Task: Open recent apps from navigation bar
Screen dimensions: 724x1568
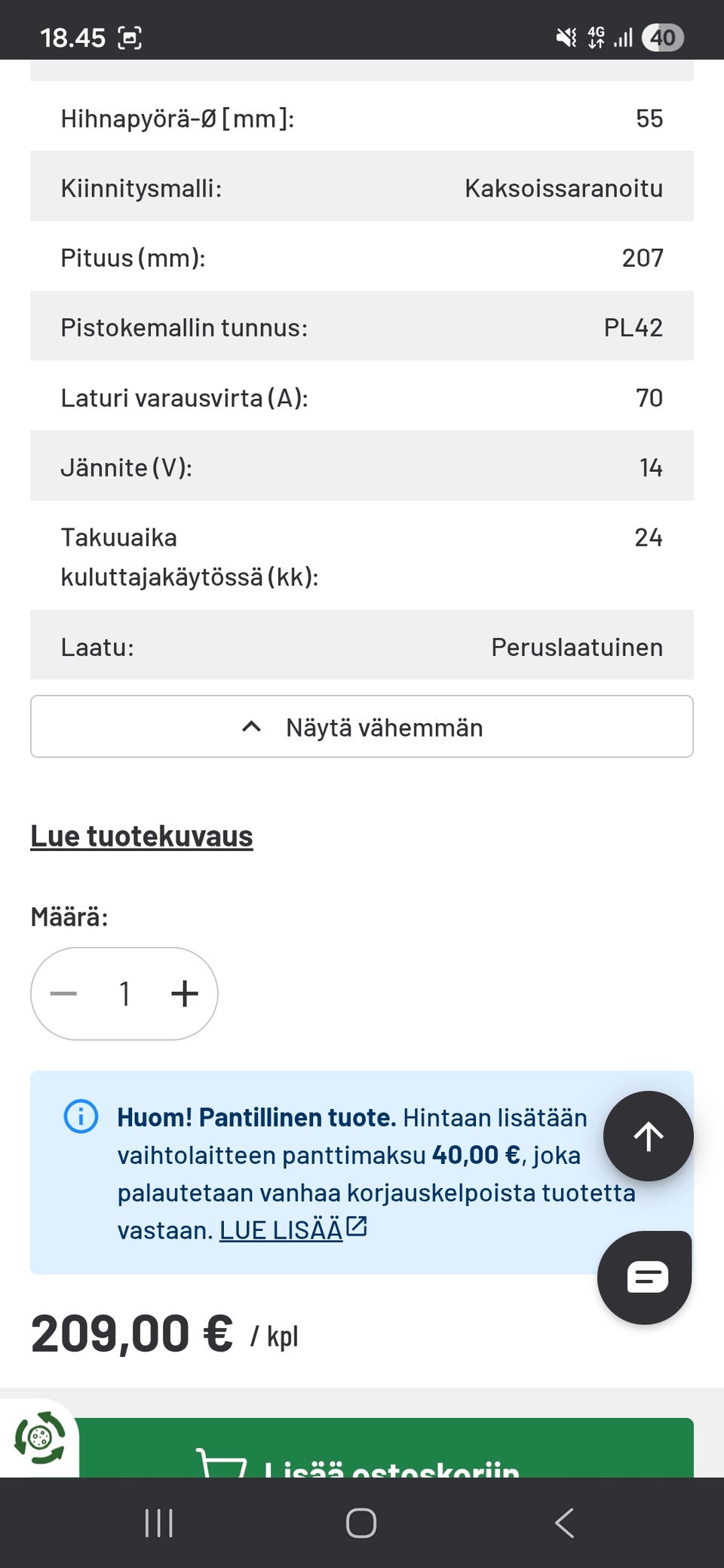Action: point(159,1522)
